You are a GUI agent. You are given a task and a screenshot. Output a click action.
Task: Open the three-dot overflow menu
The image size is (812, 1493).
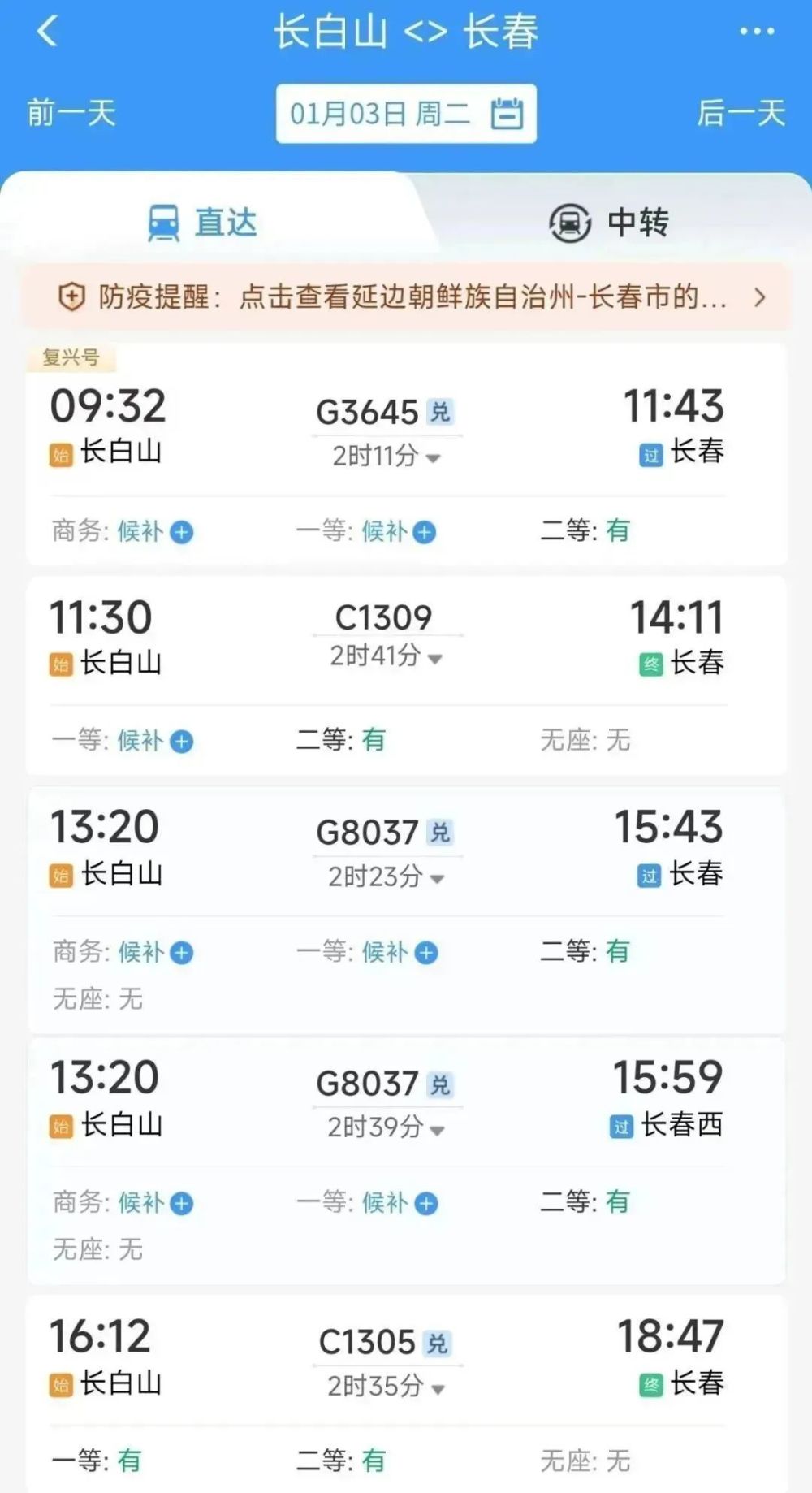coord(757,32)
